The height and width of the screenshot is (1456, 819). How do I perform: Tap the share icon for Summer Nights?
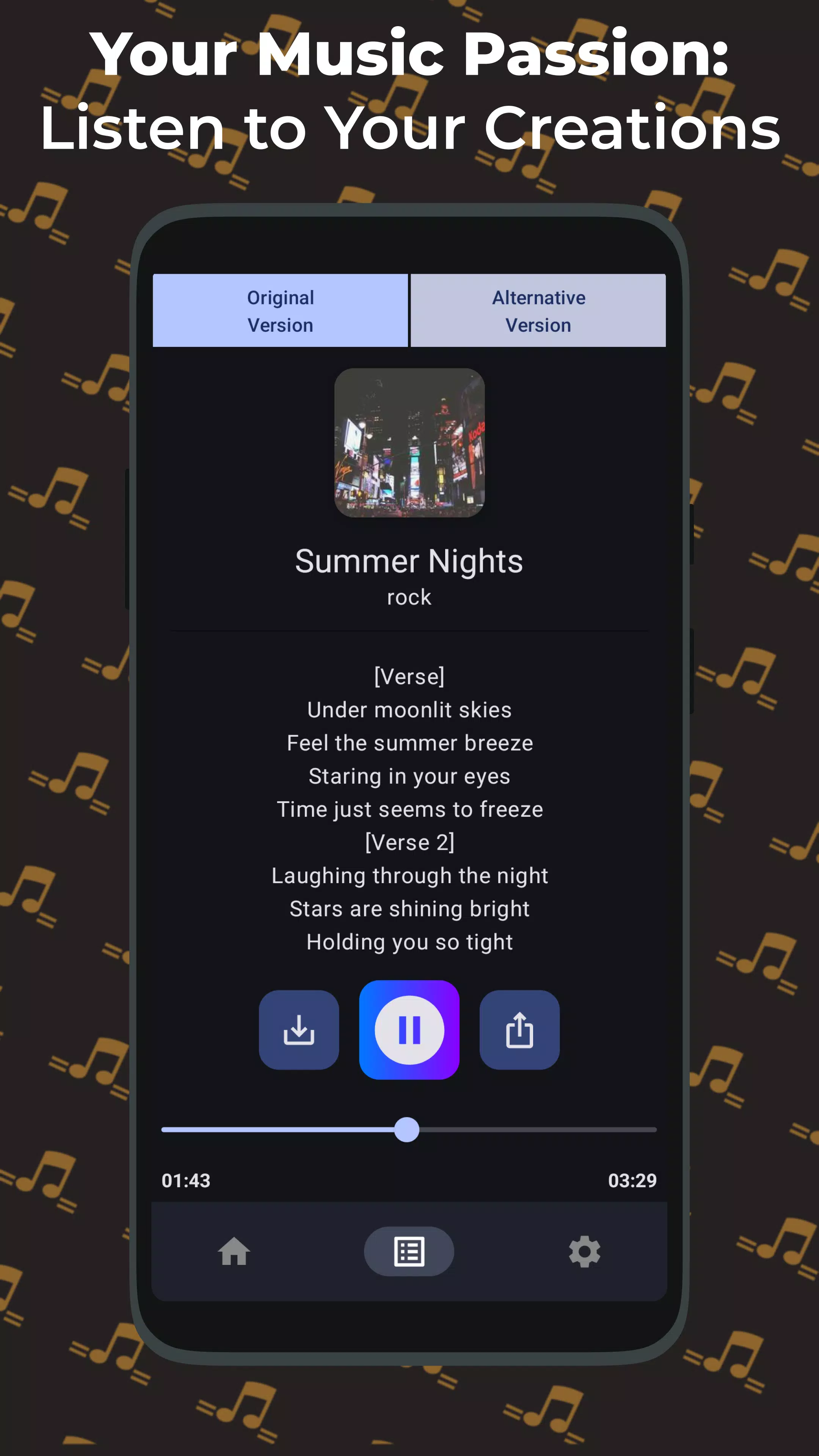point(519,1030)
